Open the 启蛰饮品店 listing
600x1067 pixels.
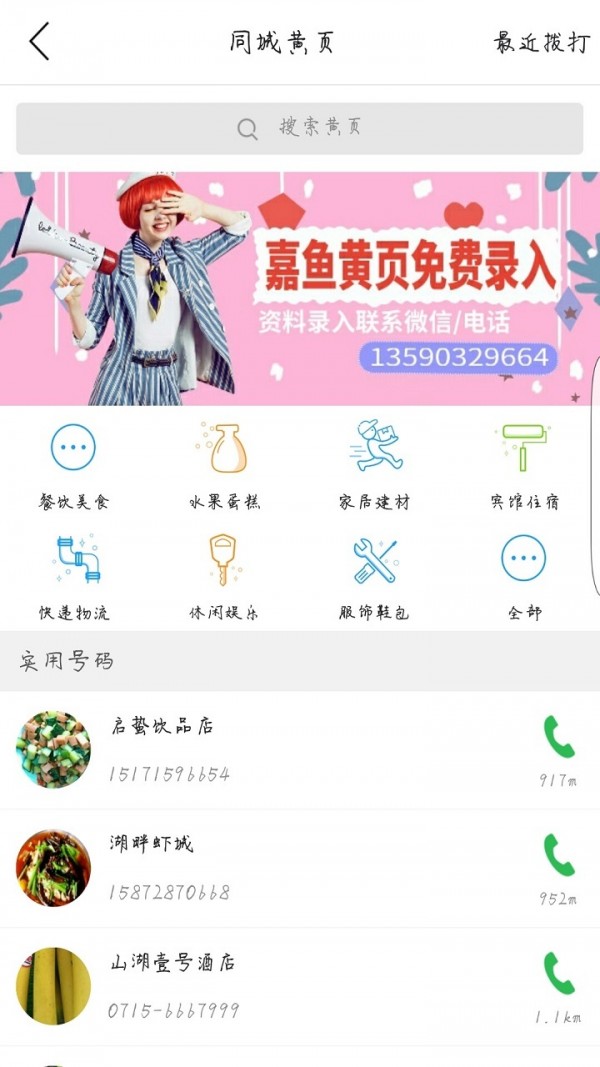tap(300, 750)
